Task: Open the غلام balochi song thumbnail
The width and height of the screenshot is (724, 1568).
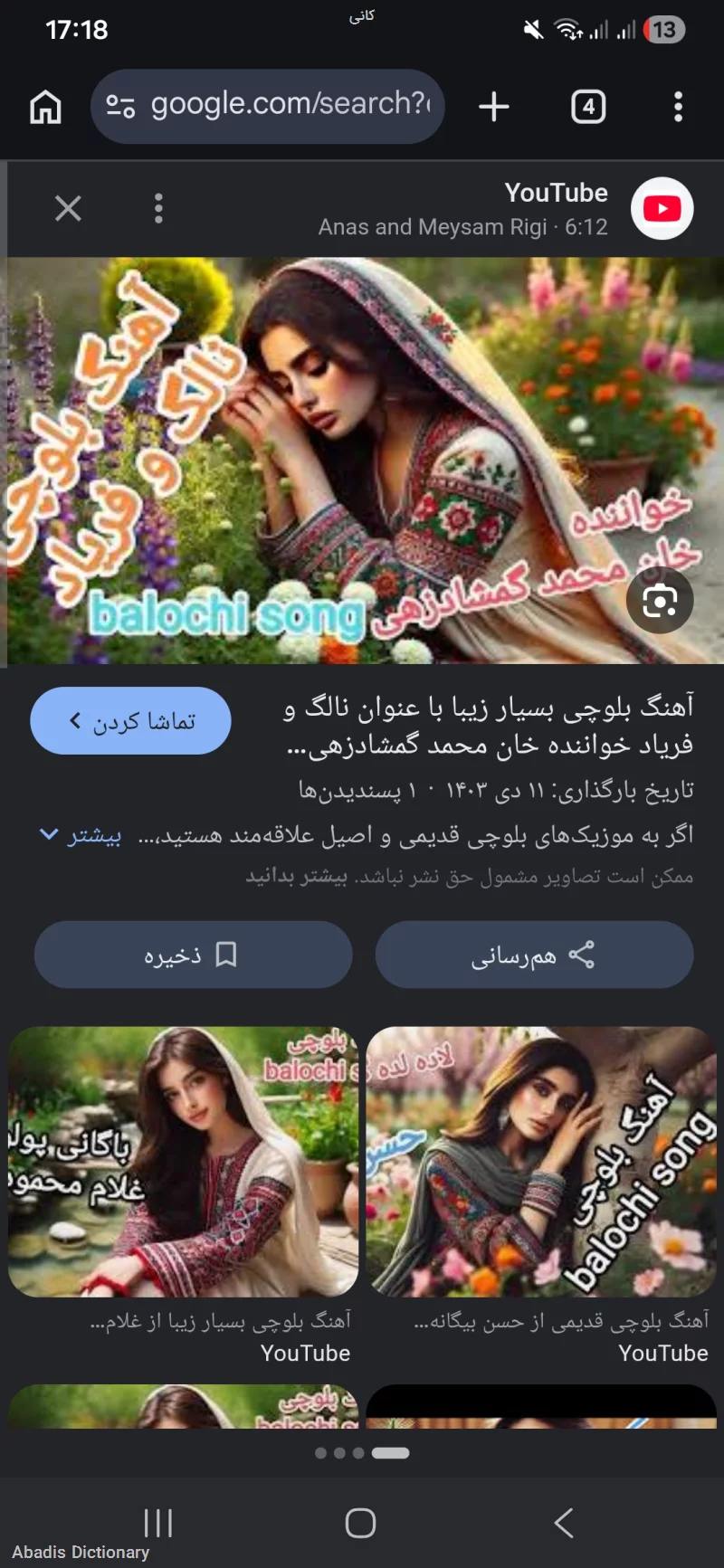Action: coord(184,1162)
